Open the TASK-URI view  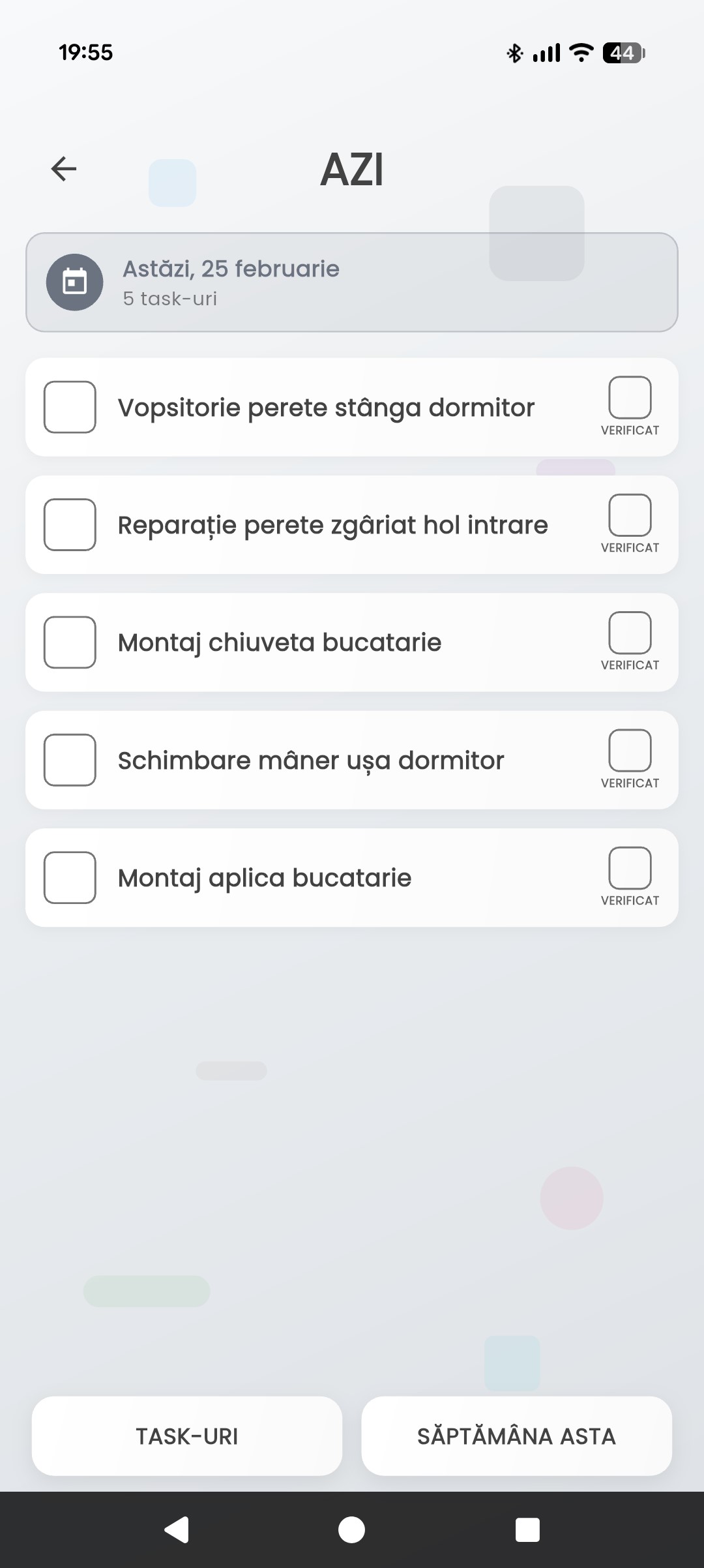(x=186, y=1436)
